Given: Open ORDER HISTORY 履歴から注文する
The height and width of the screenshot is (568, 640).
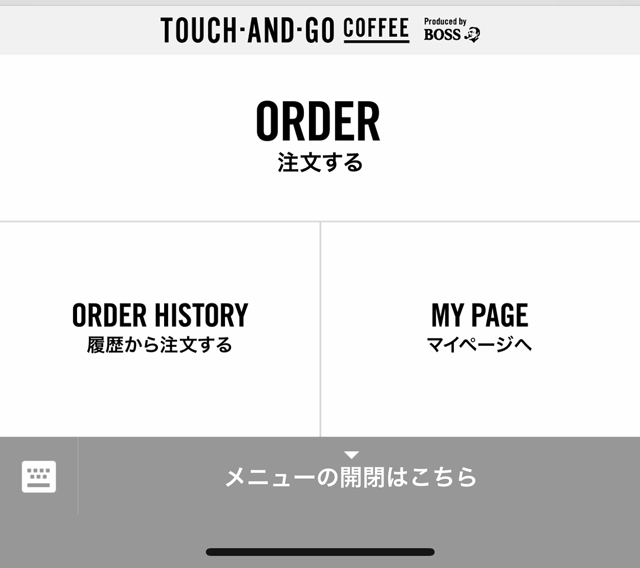Looking at the screenshot, I should pyautogui.click(x=160, y=328).
